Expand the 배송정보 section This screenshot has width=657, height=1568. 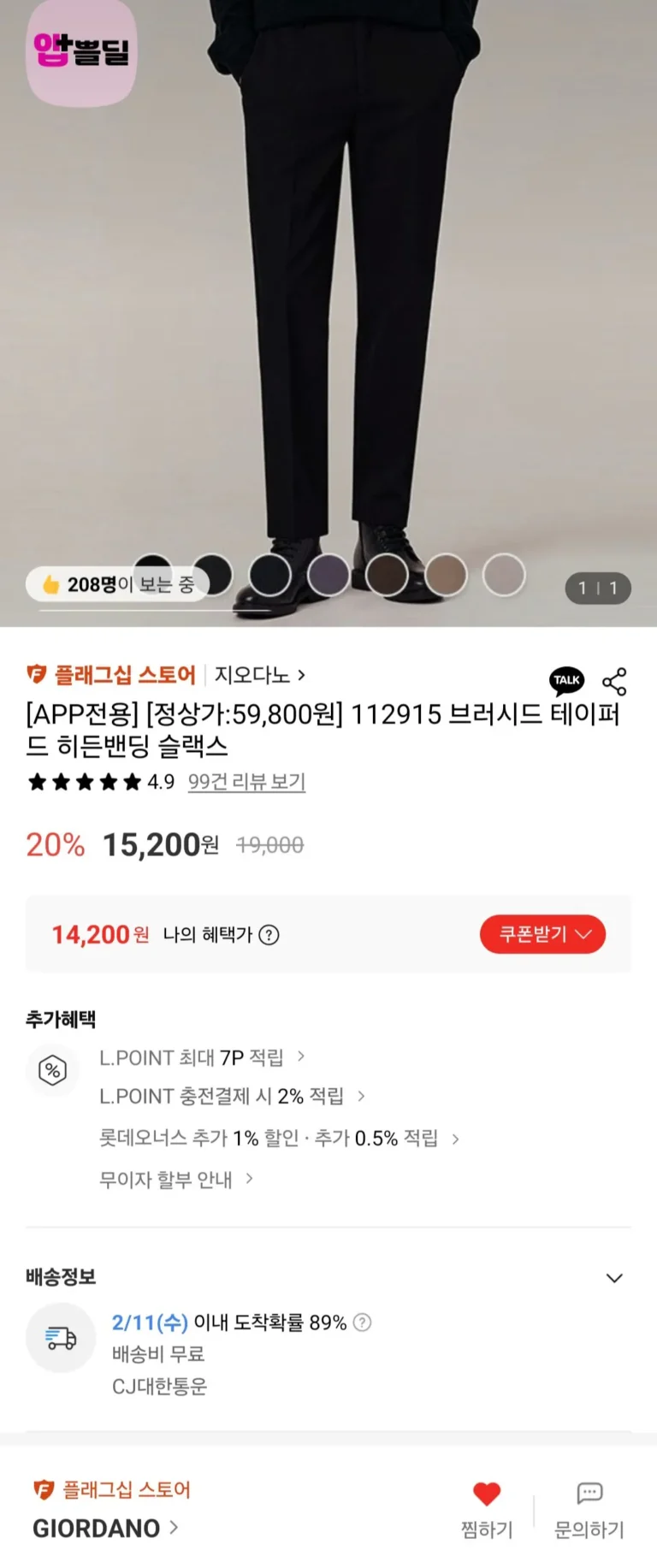[614, 1278]
